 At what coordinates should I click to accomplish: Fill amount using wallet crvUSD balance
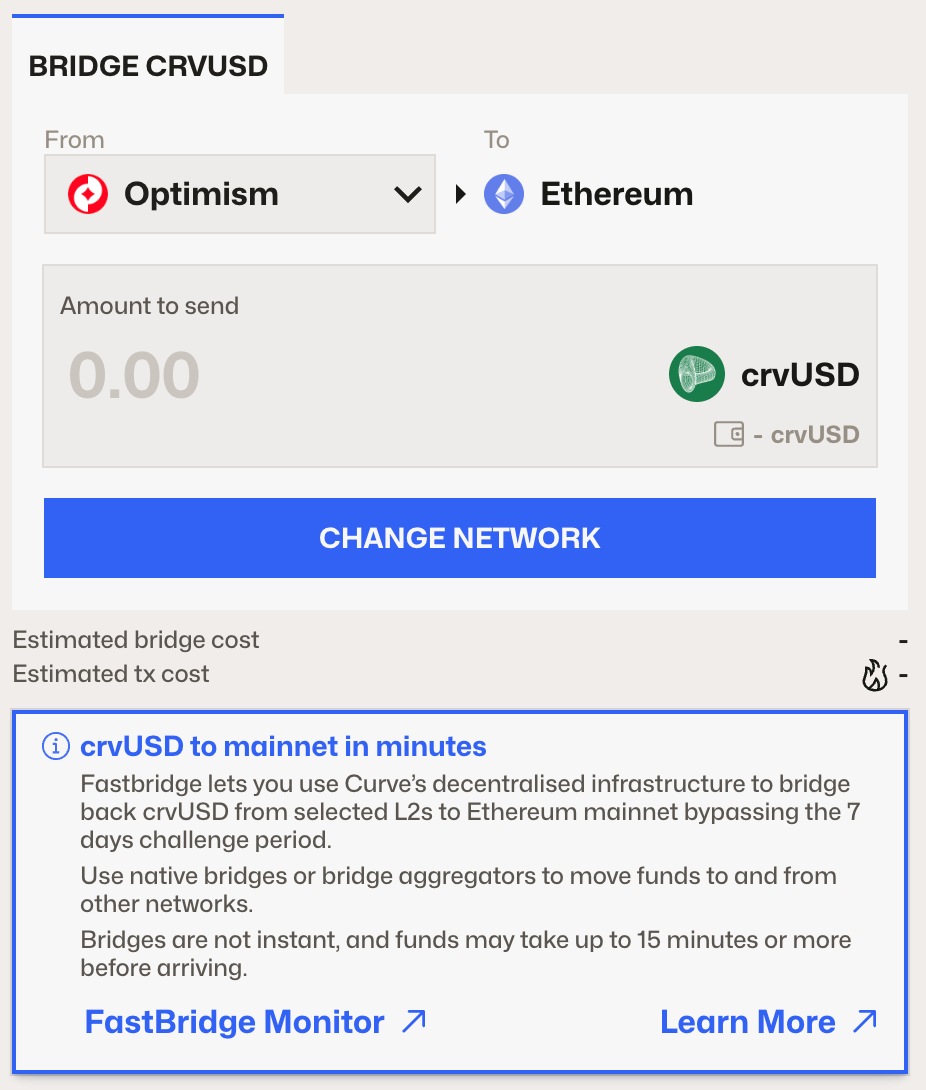787,435
